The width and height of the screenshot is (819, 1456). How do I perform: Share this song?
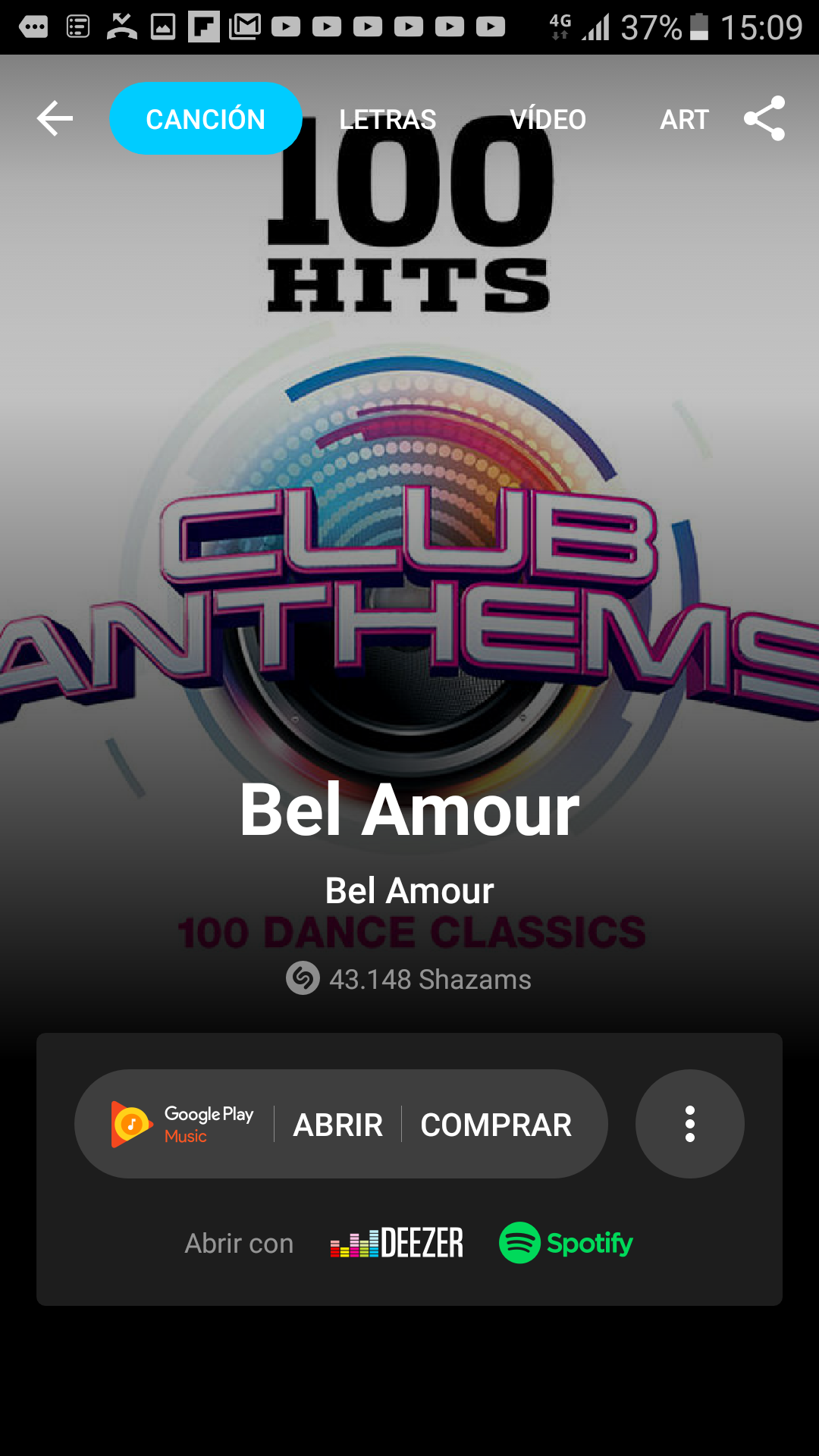coord(764,119)
